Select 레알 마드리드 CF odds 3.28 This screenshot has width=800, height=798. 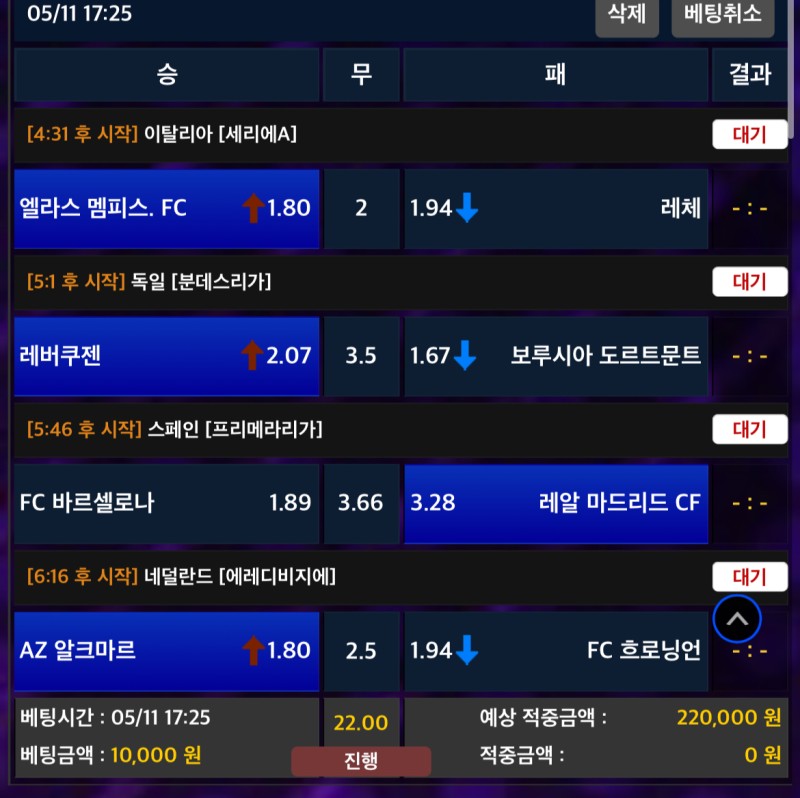point(556,503)
